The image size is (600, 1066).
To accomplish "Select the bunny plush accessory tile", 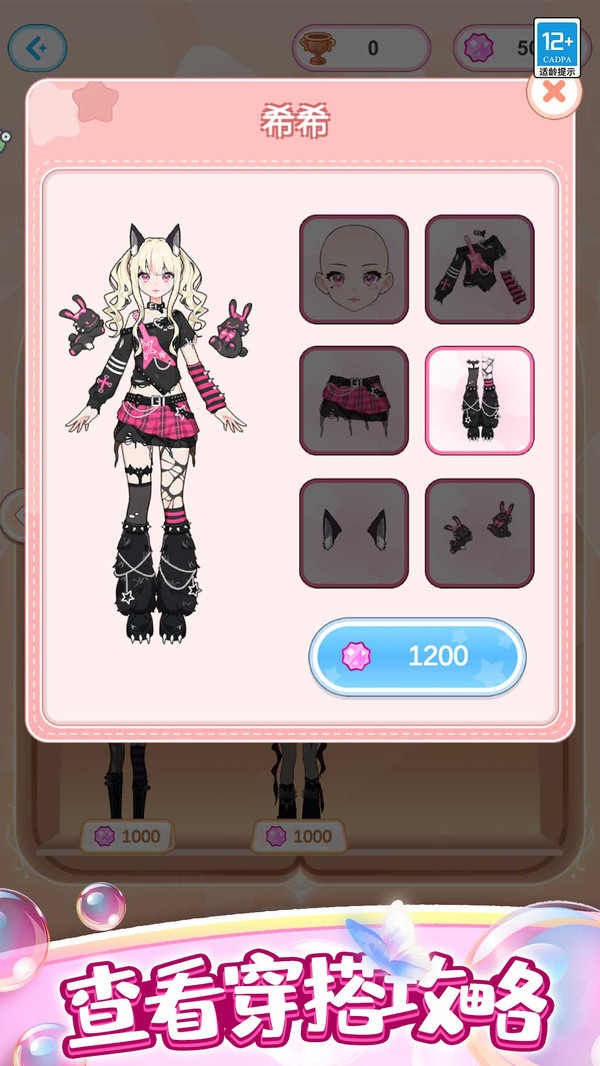I will click(x=479, y=533).
